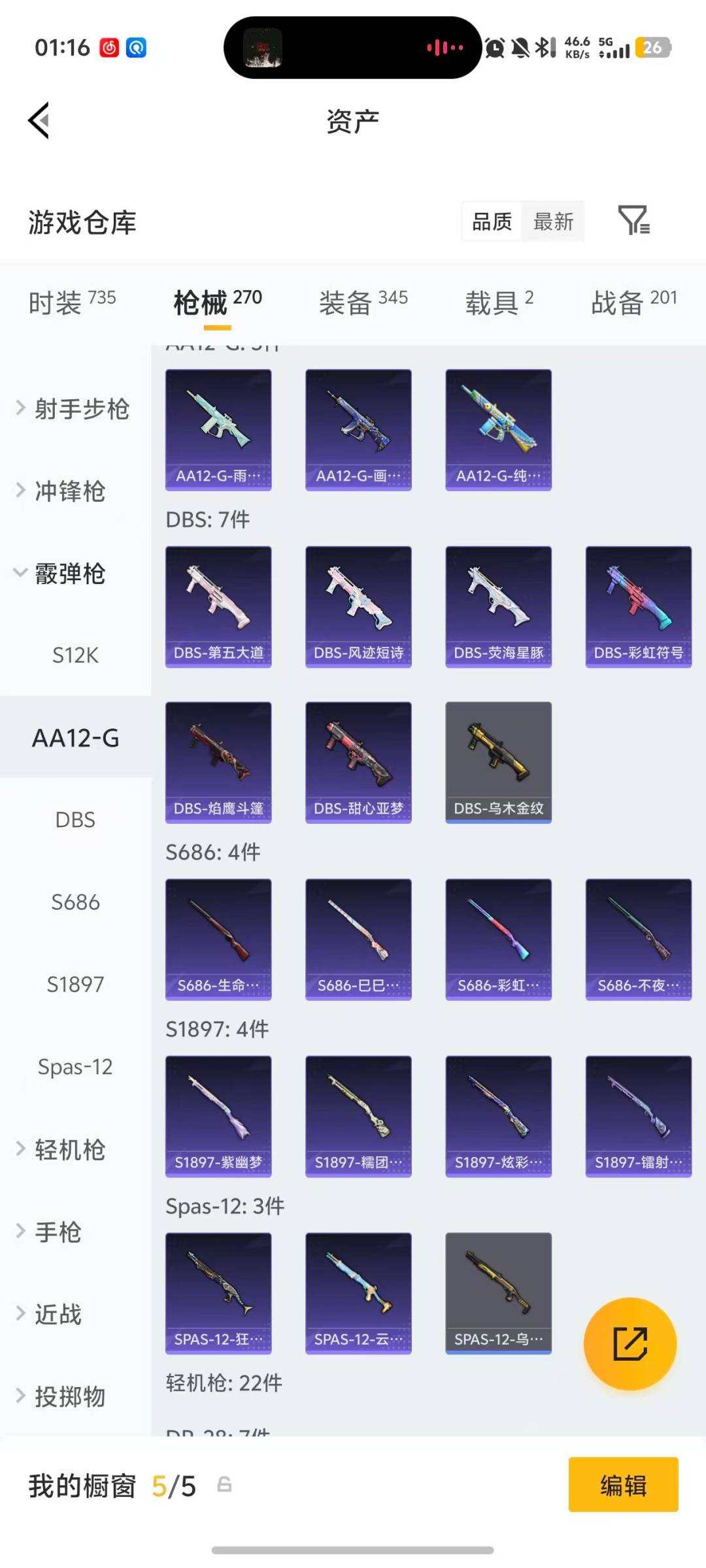Open the DBS-第五大道 skin
Screen dimensions: 706x1568
[218, 606]
